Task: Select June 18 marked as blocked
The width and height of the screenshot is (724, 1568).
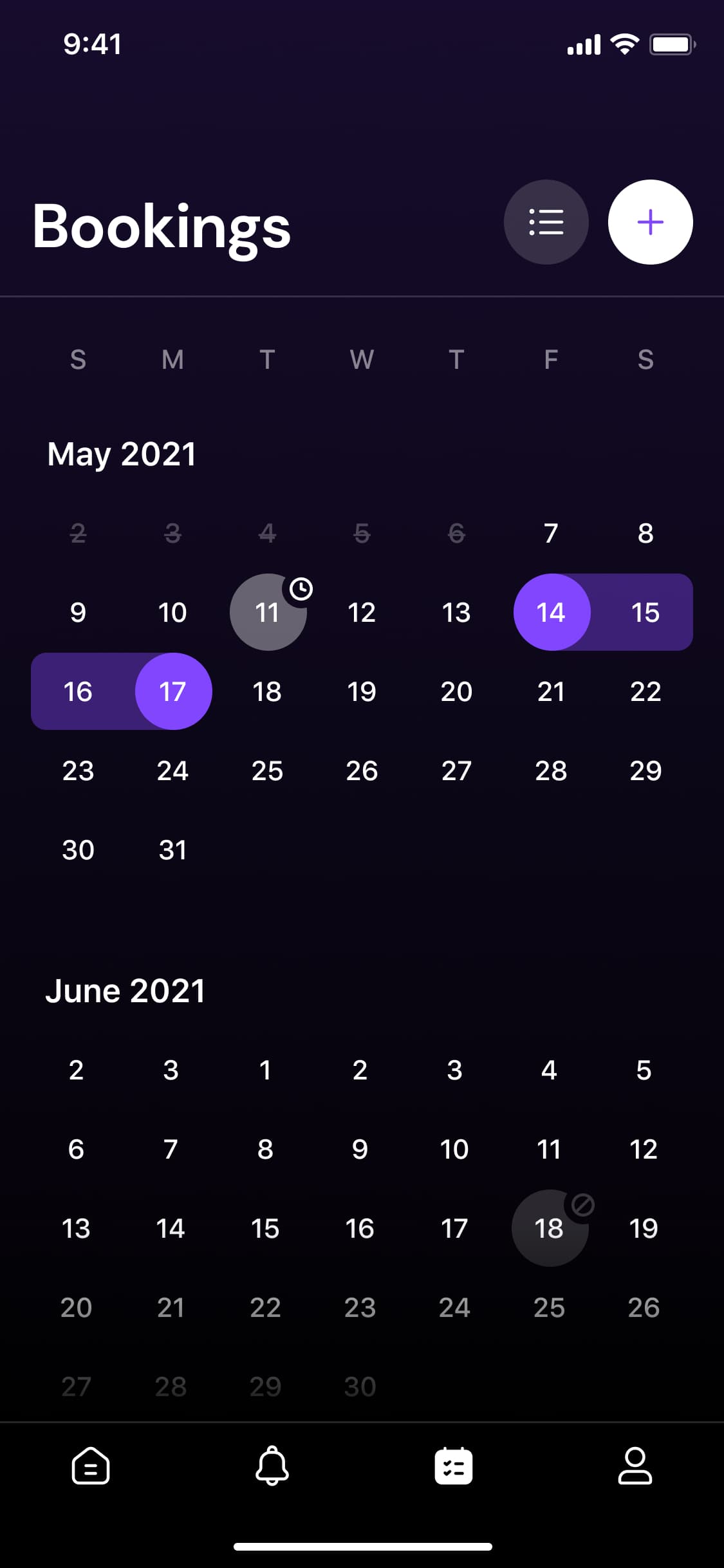Action: [550, 1228]
